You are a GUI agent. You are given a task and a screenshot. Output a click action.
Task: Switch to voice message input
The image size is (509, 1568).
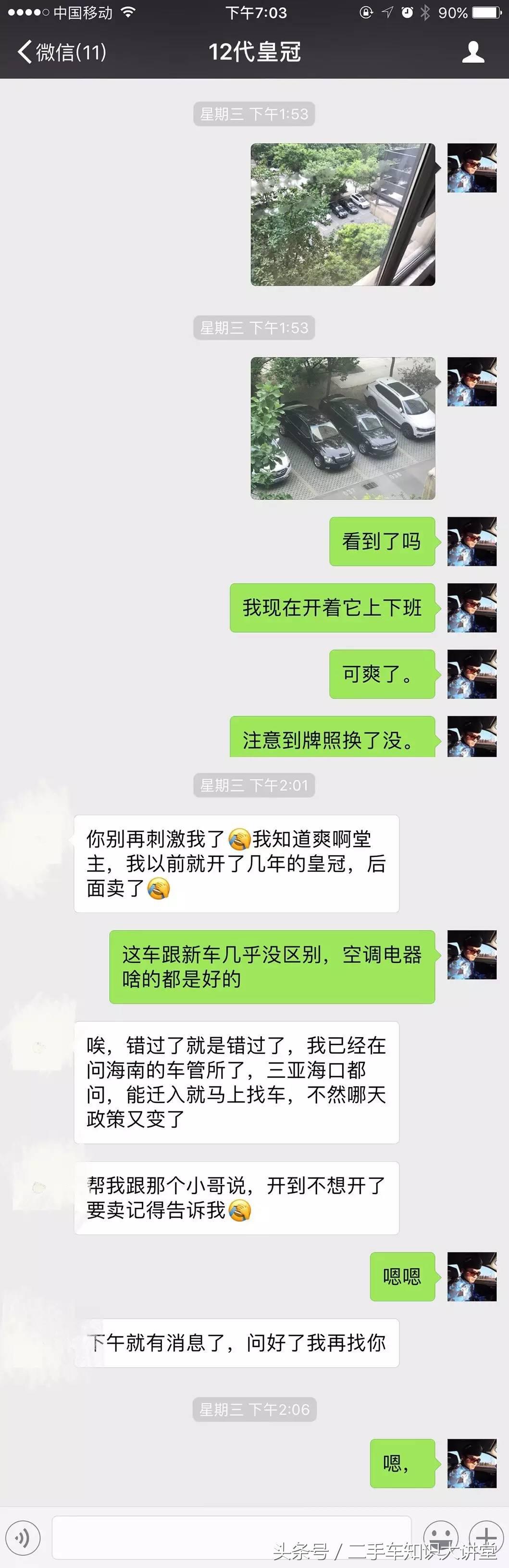[23, 1538]
